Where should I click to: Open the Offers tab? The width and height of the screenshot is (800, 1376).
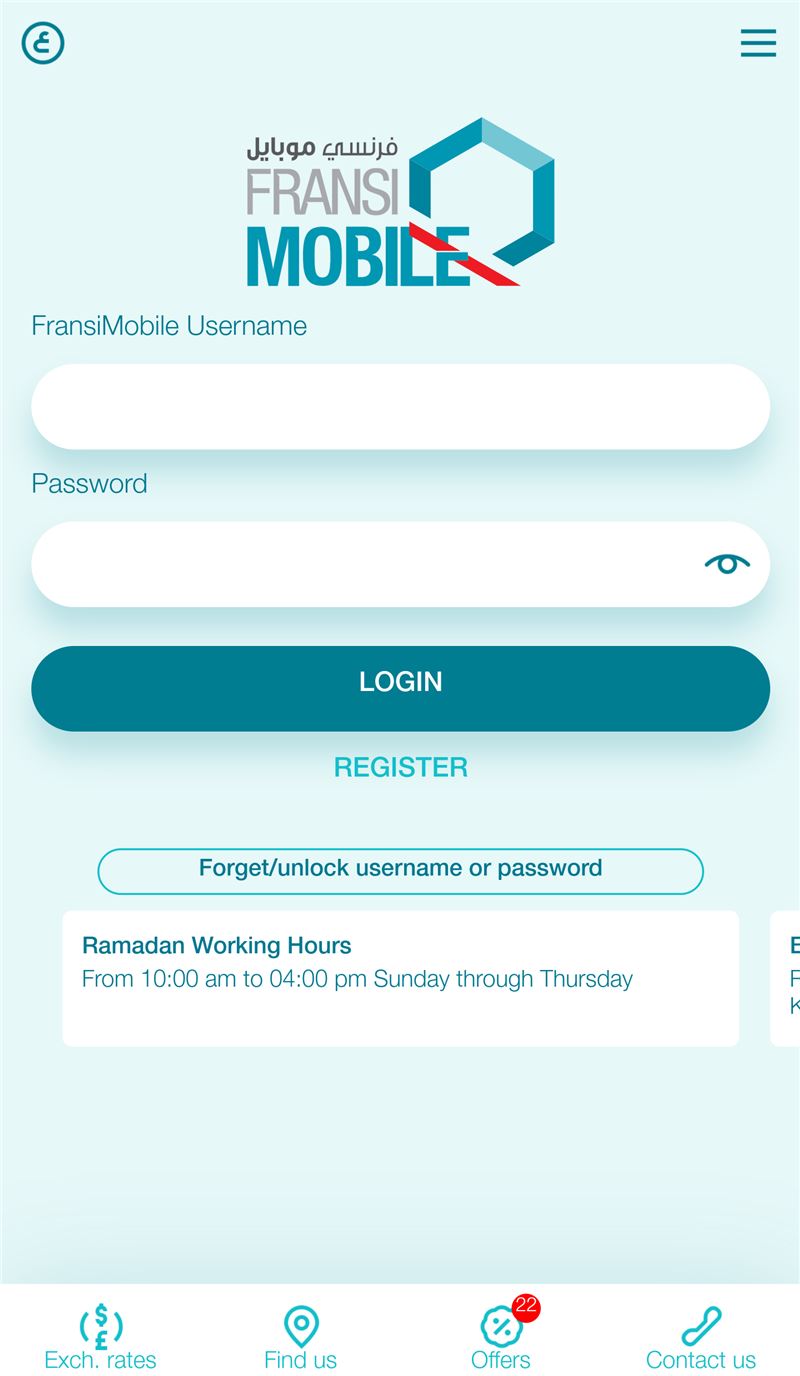(501, 1338)
